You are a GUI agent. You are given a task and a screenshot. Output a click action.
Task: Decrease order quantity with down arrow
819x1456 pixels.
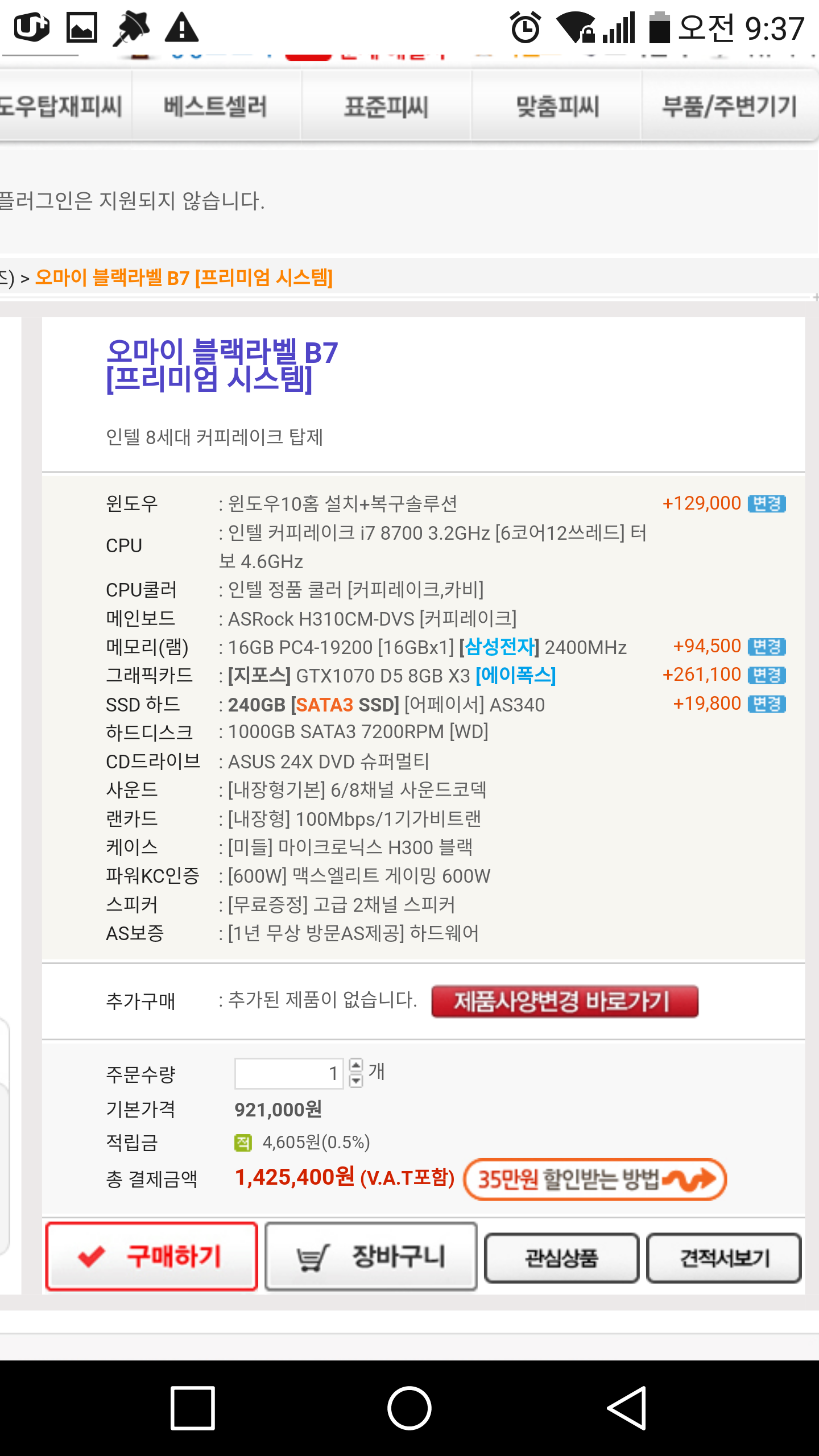pyautogui.click(x=356, y=1081)
